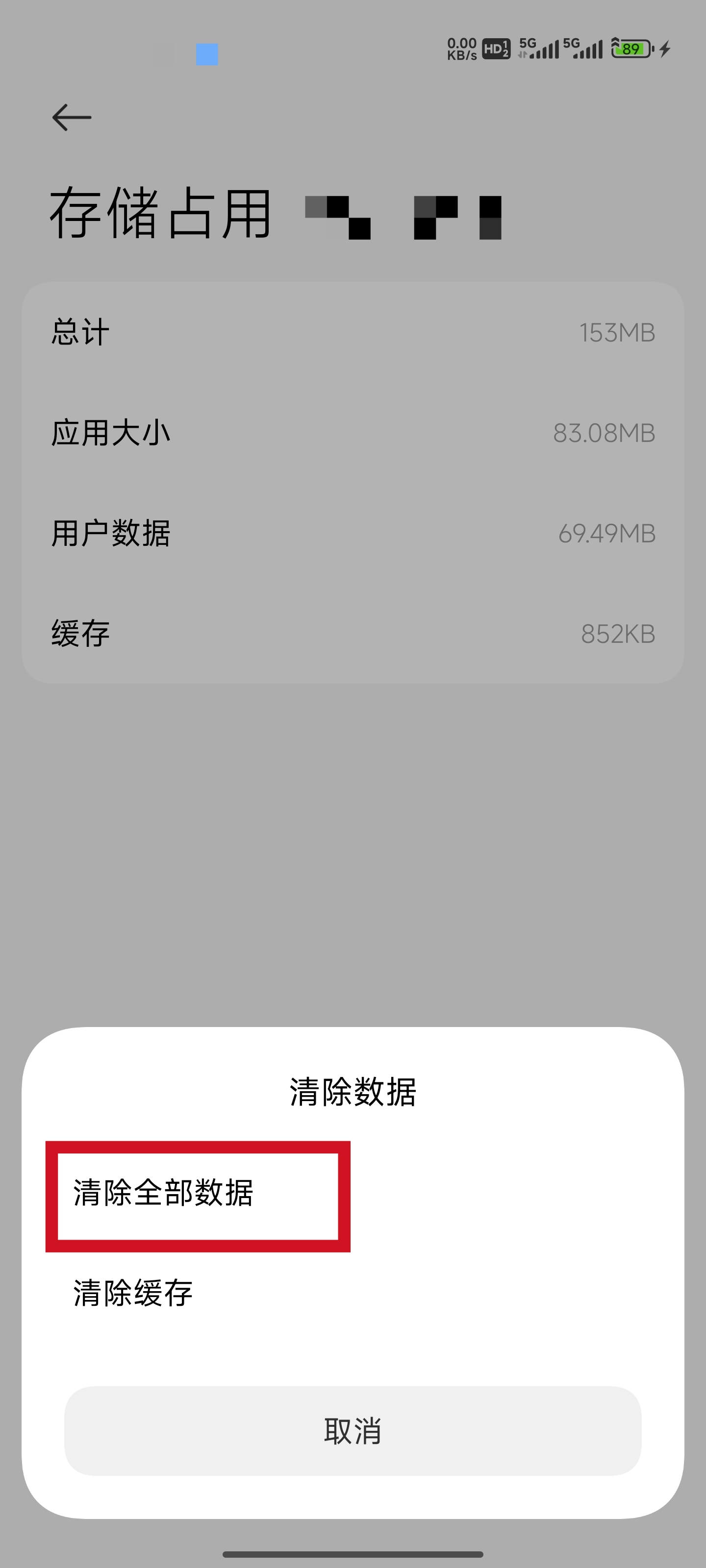Choose 清除缓存 to clear cache

[133, 1293]
